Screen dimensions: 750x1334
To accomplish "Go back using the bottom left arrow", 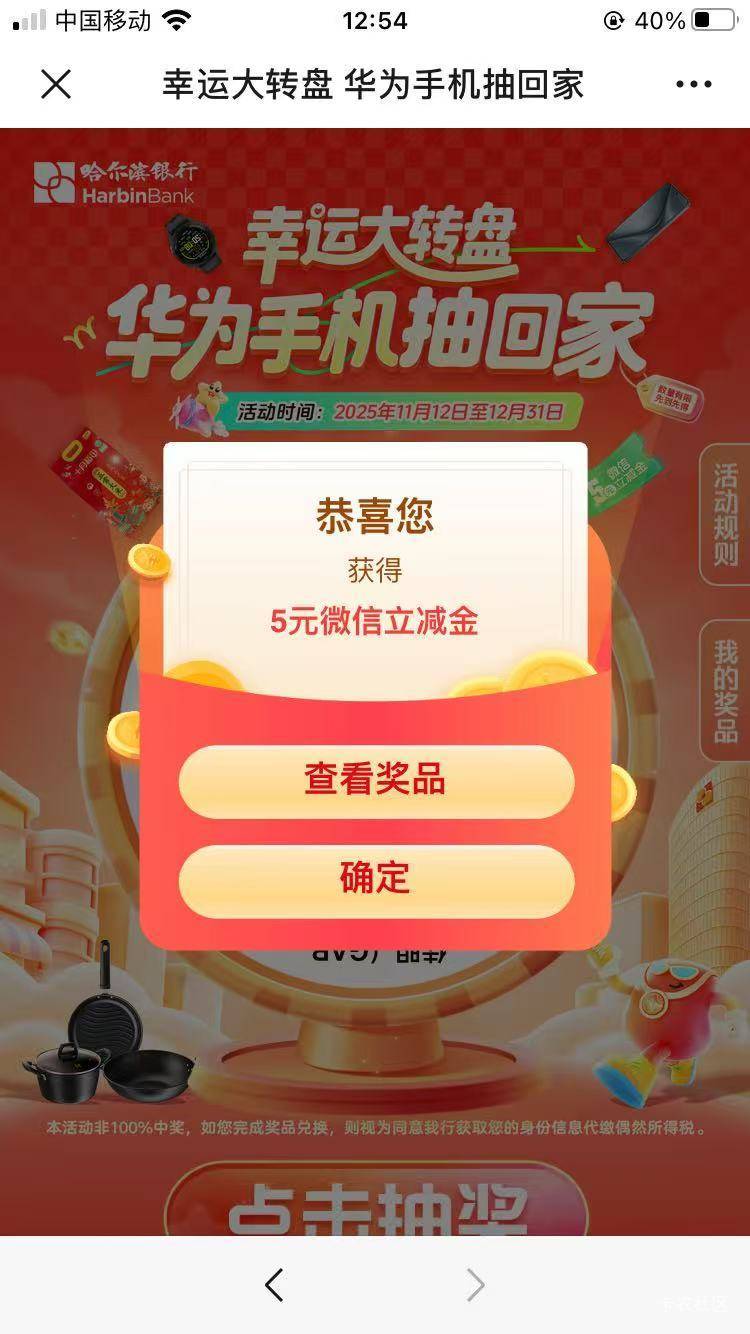I will (274, 1285).
